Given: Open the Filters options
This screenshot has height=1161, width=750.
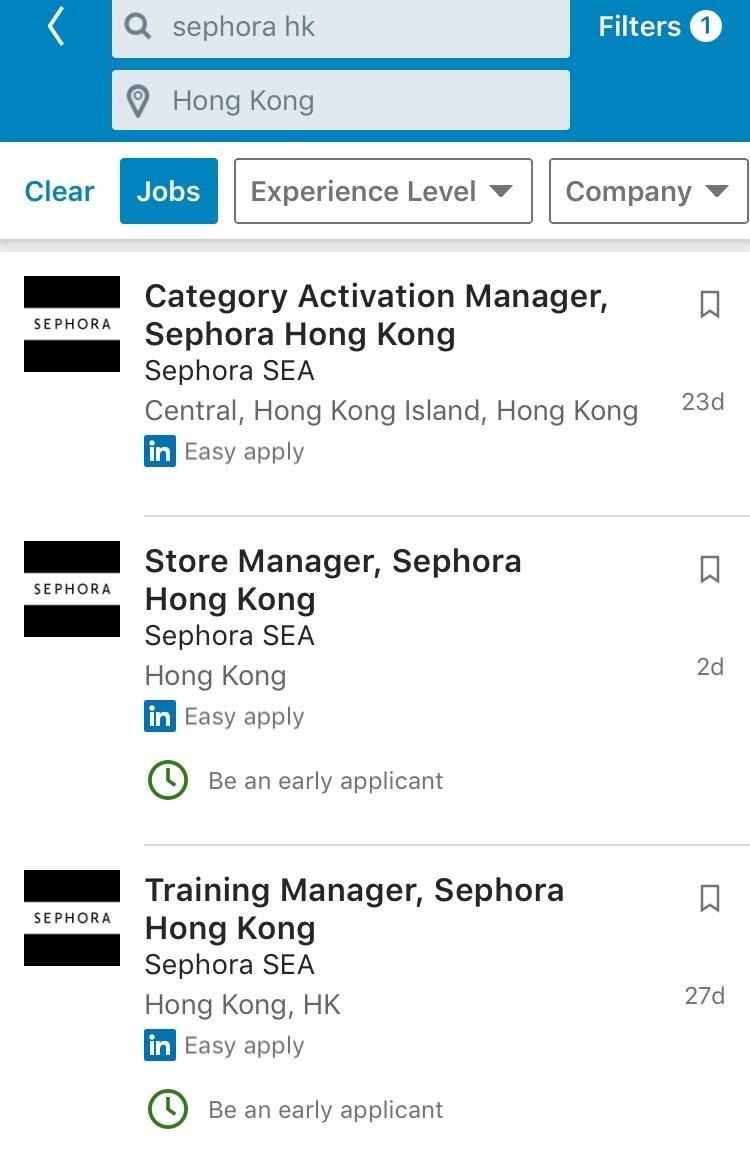Looking at the screenshot, I should click(659, 28).
